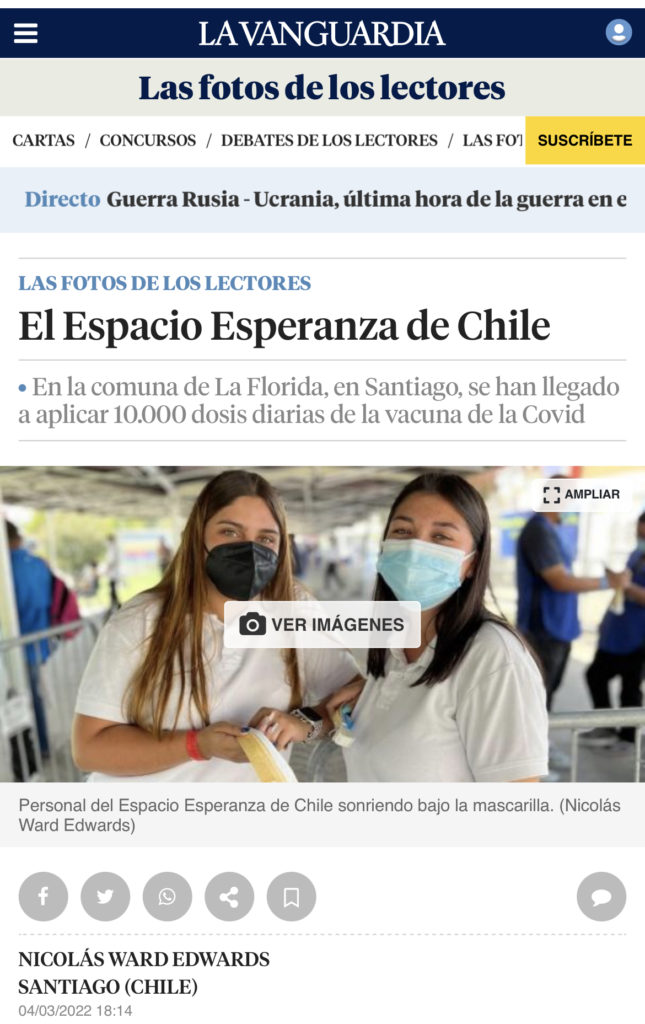This screenshot has width=645, height=1024.
Task: Share the article via WhatsApp
Action: (x=167, y=897)
